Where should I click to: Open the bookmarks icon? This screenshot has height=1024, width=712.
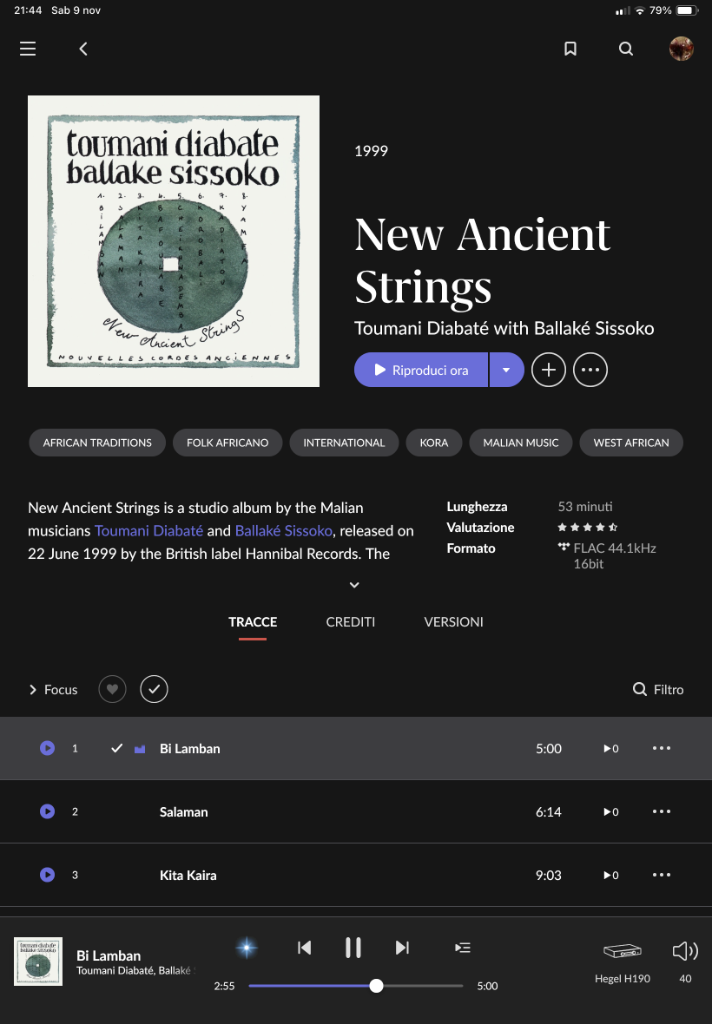pos(570,49)
